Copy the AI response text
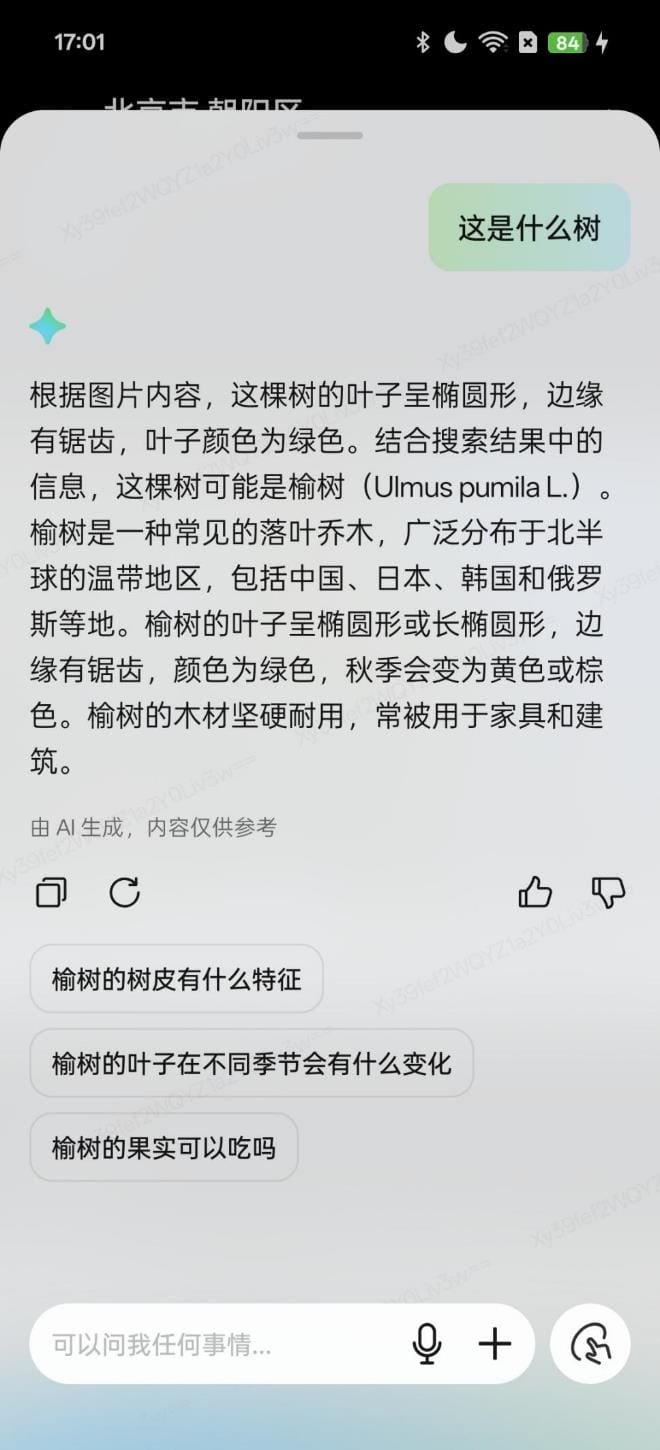 [x=50, y=892]
